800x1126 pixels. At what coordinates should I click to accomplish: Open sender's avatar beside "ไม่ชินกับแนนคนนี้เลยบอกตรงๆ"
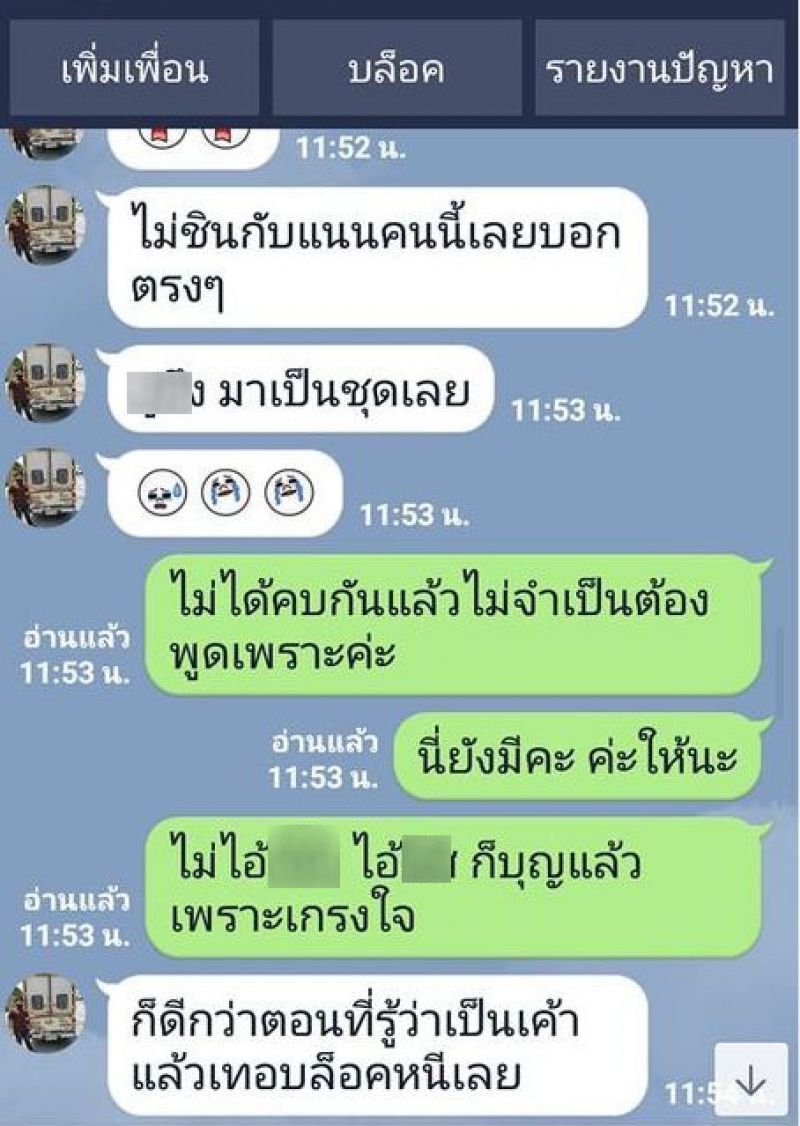coord(44,226)
